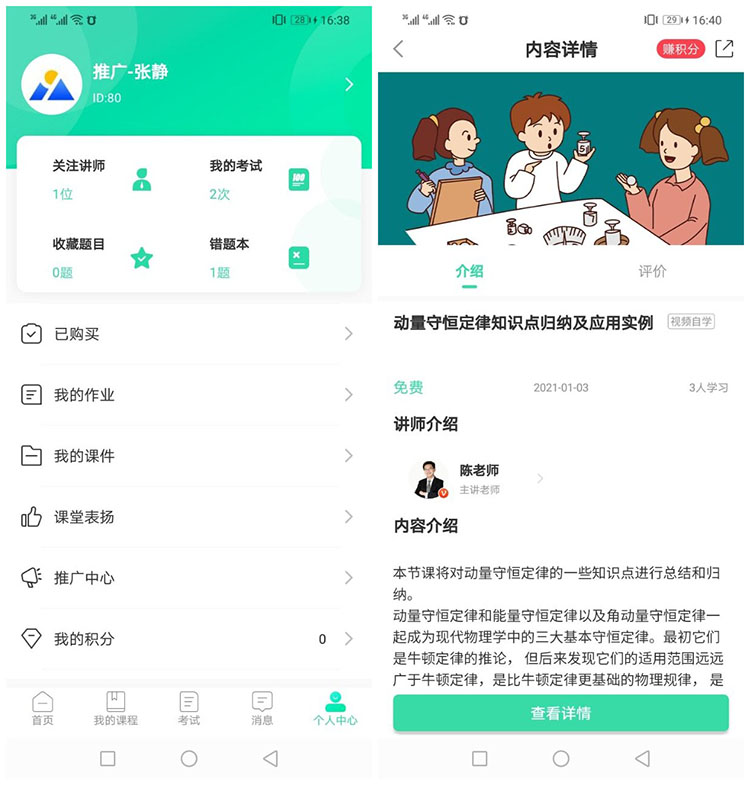Go back from 内容详情 page
Viewport: 750px width, 785px height.
click(x=399, y=49)
